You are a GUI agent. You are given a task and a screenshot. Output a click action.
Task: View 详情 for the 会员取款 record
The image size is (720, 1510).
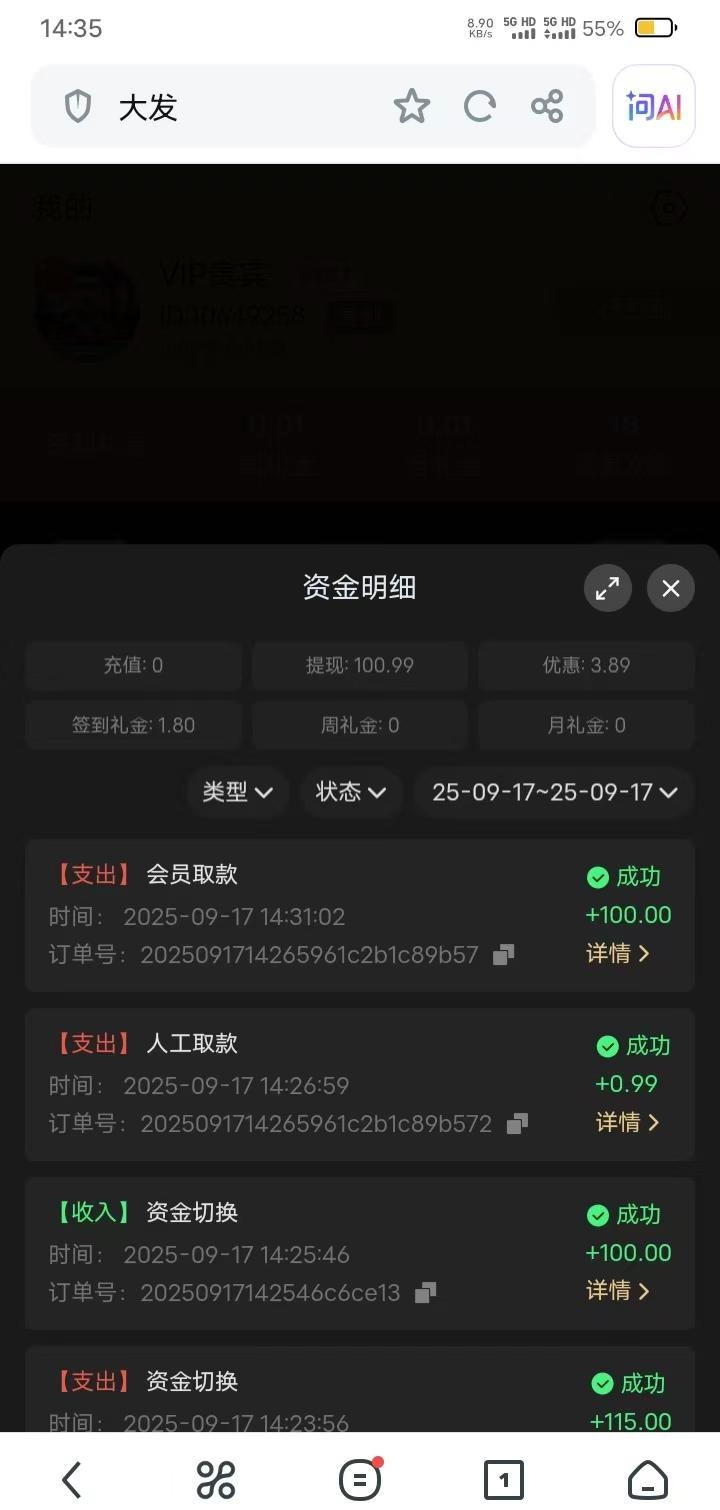pos(618,953)
